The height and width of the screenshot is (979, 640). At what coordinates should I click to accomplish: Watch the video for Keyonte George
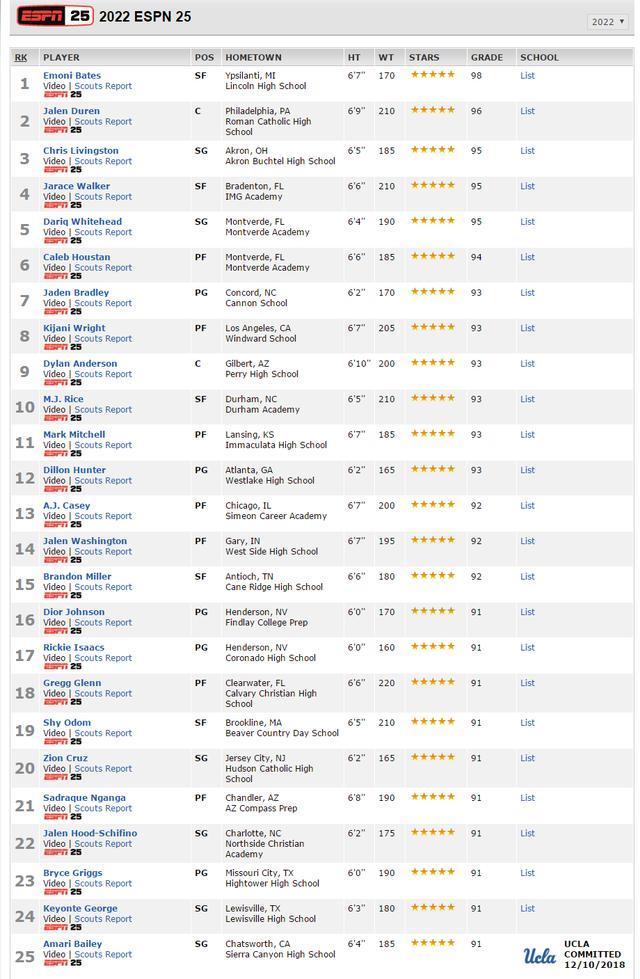coord(54,919)
